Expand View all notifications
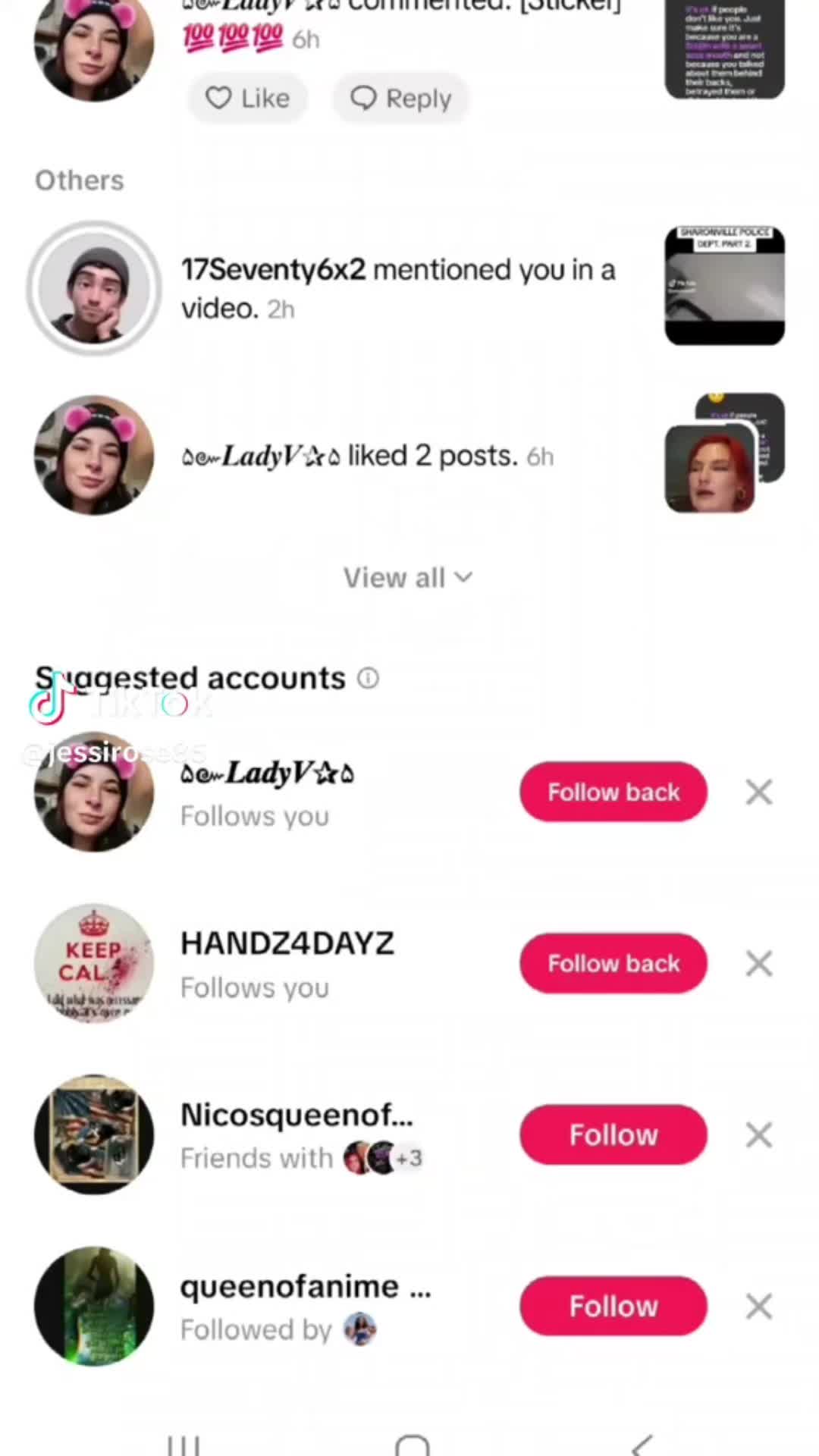This screenshot has height=1456, width=819. (408, 578)
